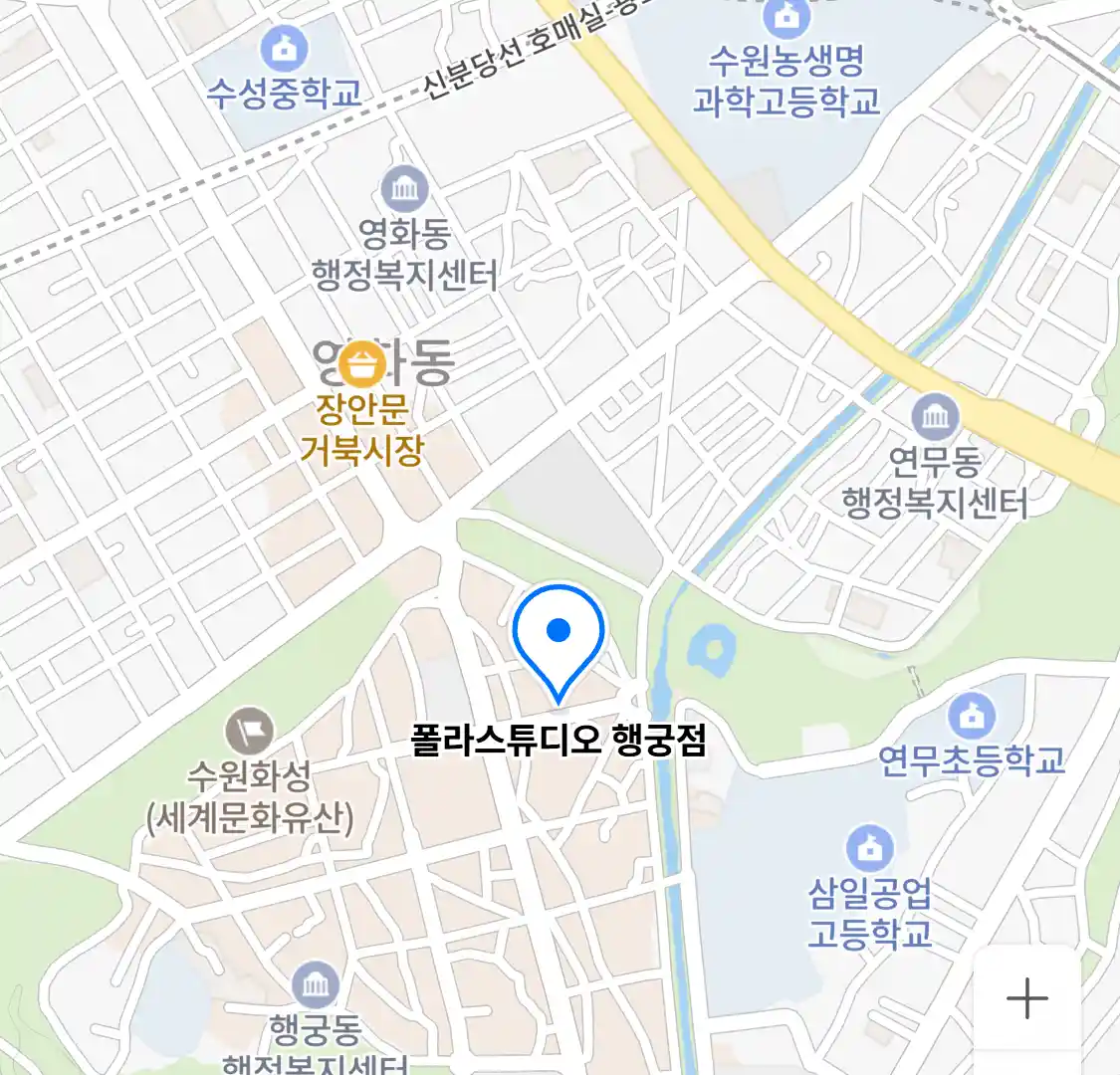
Task: Select the 삼일공업고등학교 marker
Action: [x=869, y=849]
